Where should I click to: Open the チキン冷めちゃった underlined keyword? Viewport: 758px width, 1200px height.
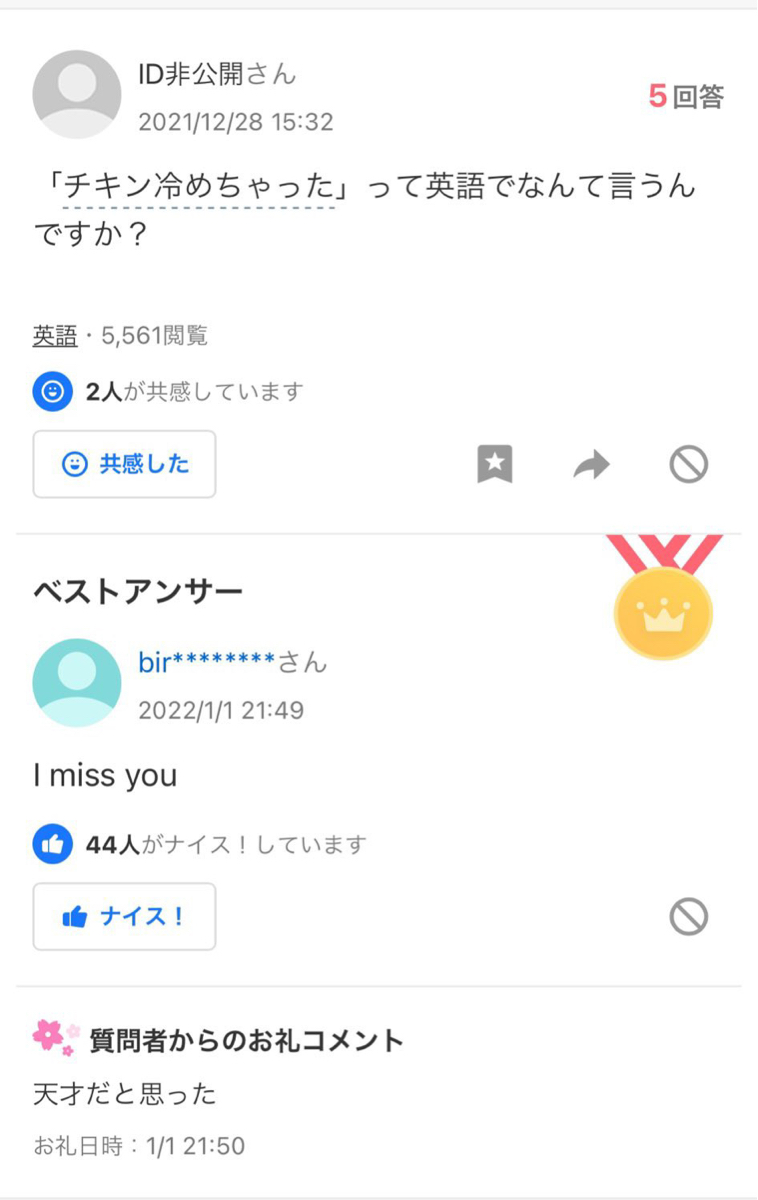(199, 186)
